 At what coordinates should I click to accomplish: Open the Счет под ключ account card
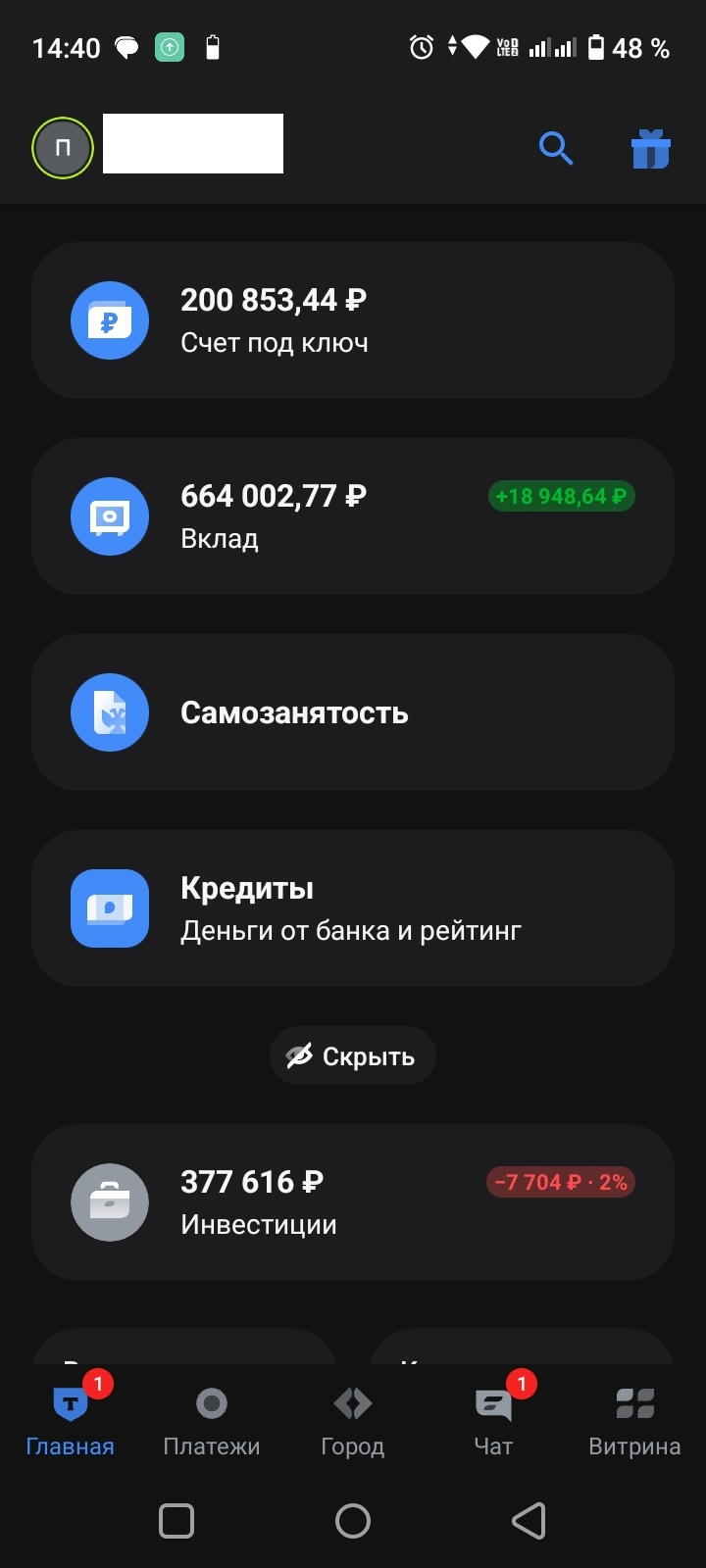(x=353, y=320)
